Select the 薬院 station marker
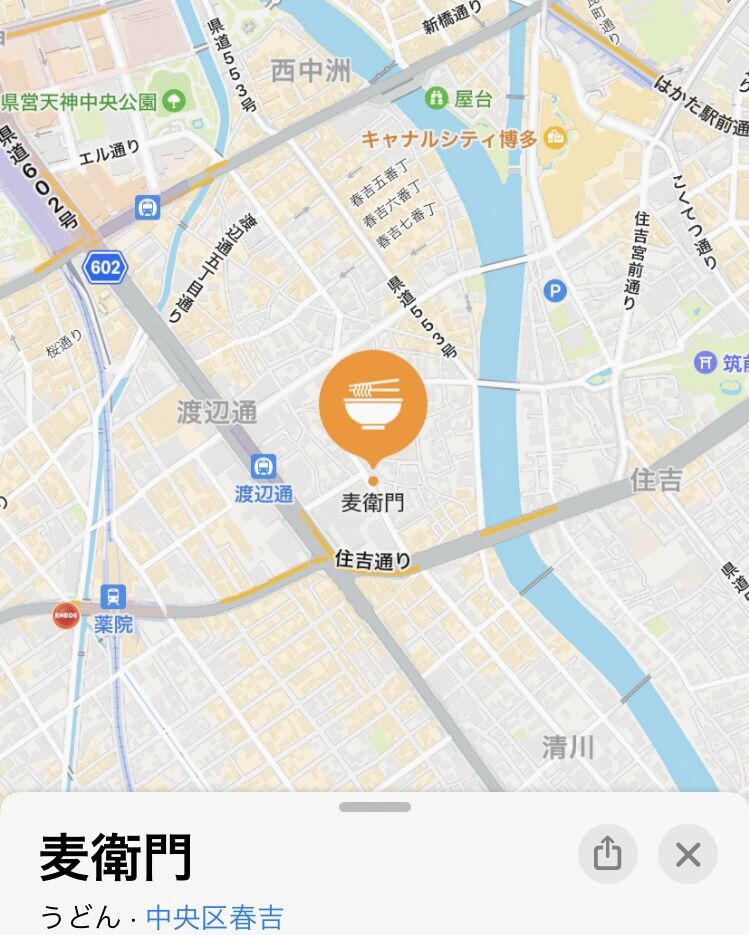The image size is (749, 935). [113, 597]
